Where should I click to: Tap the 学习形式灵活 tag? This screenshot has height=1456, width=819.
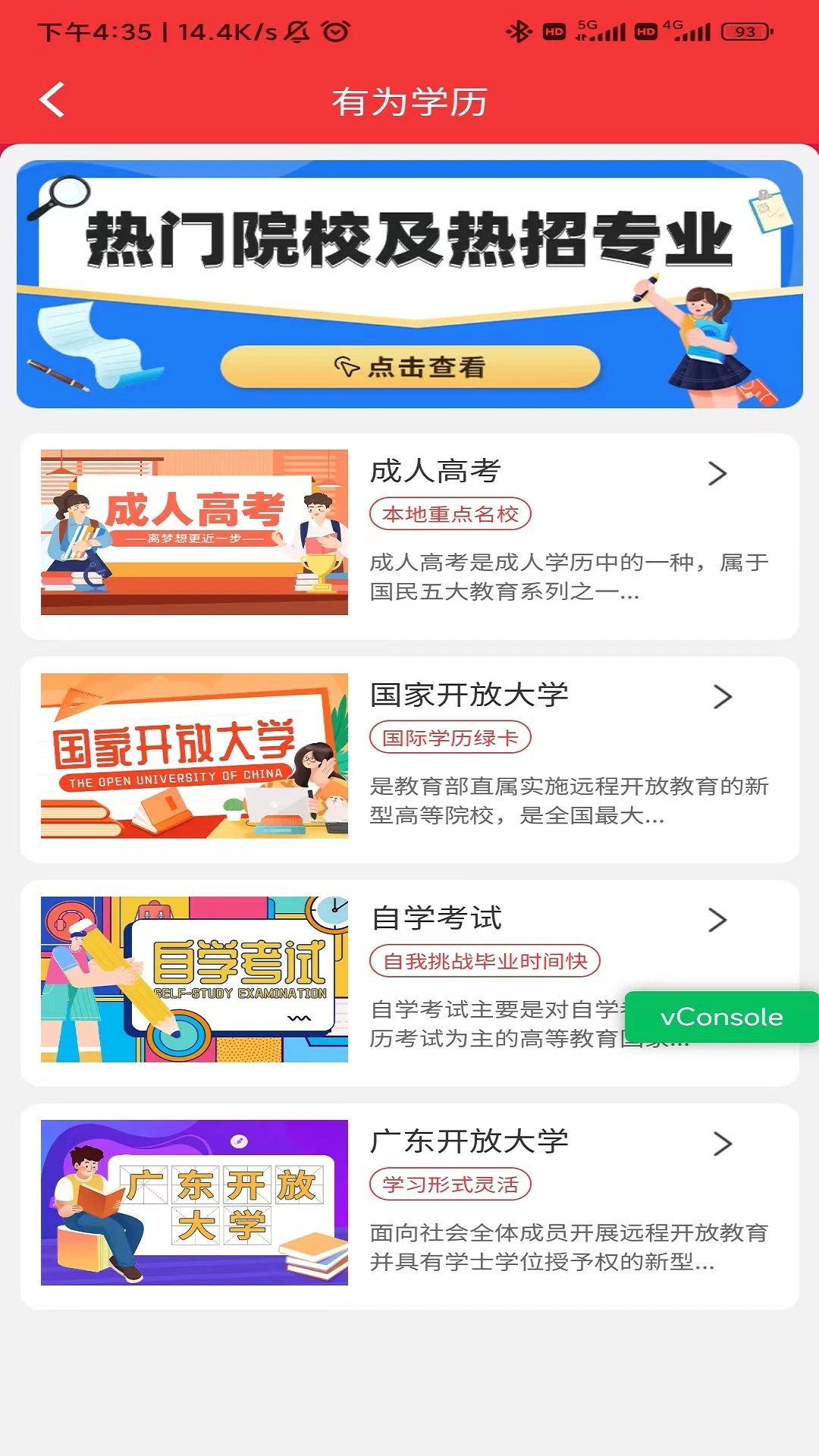[450, 1183]
